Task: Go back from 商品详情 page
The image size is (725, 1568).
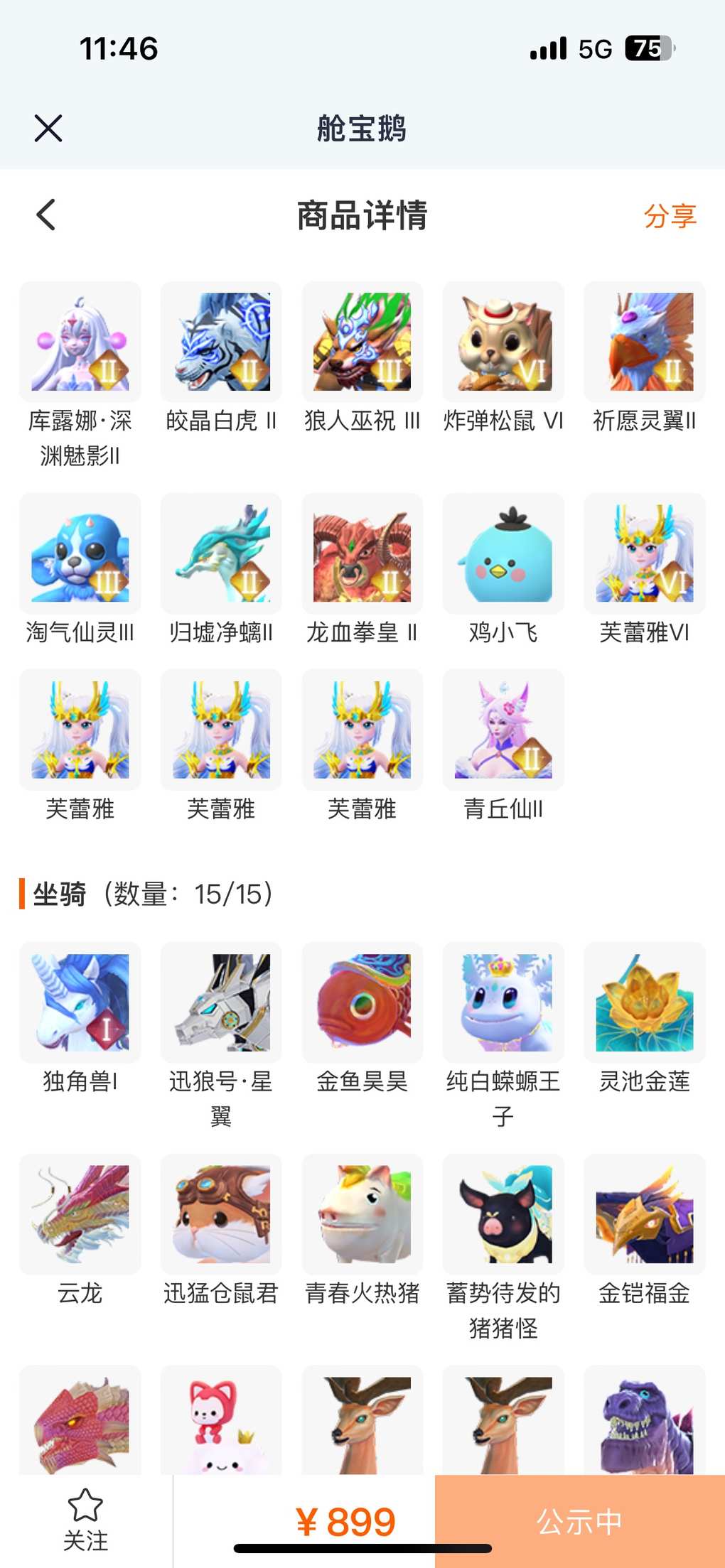Action: (46, 215)
